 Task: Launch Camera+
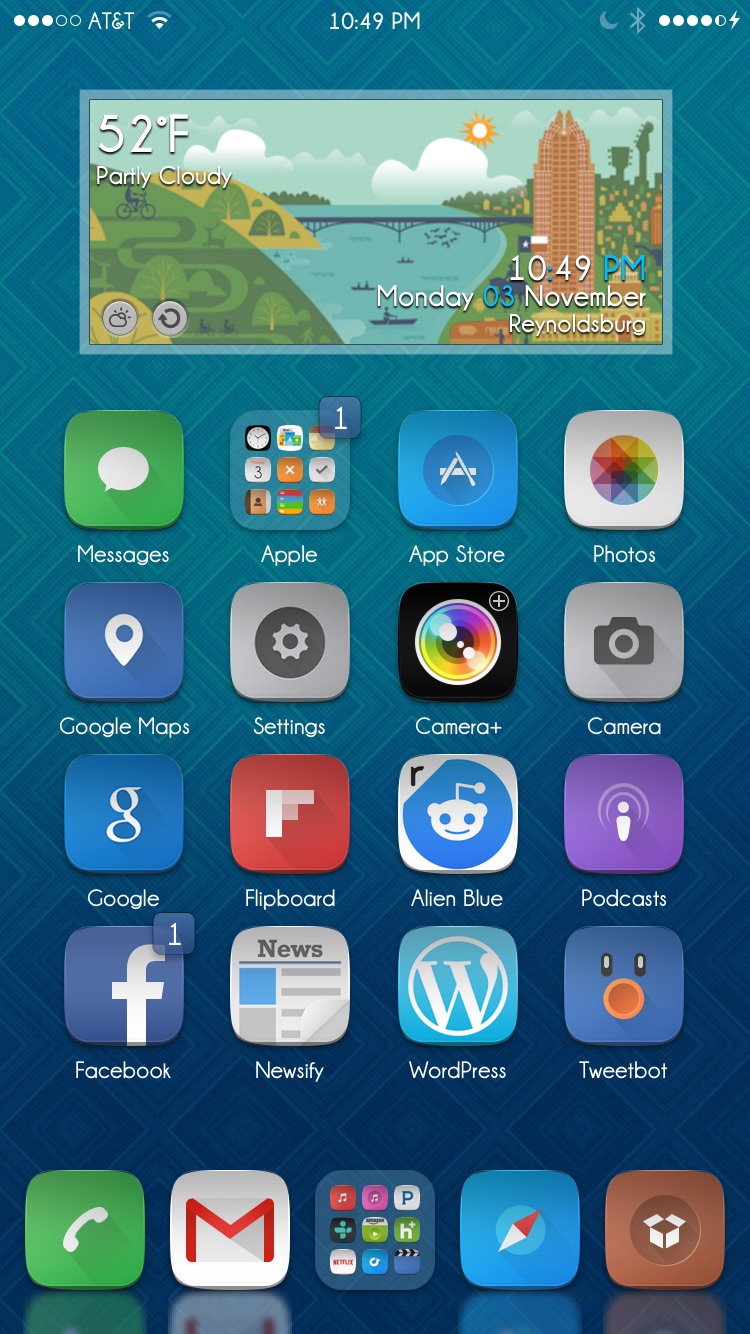(x=457, y=641)
